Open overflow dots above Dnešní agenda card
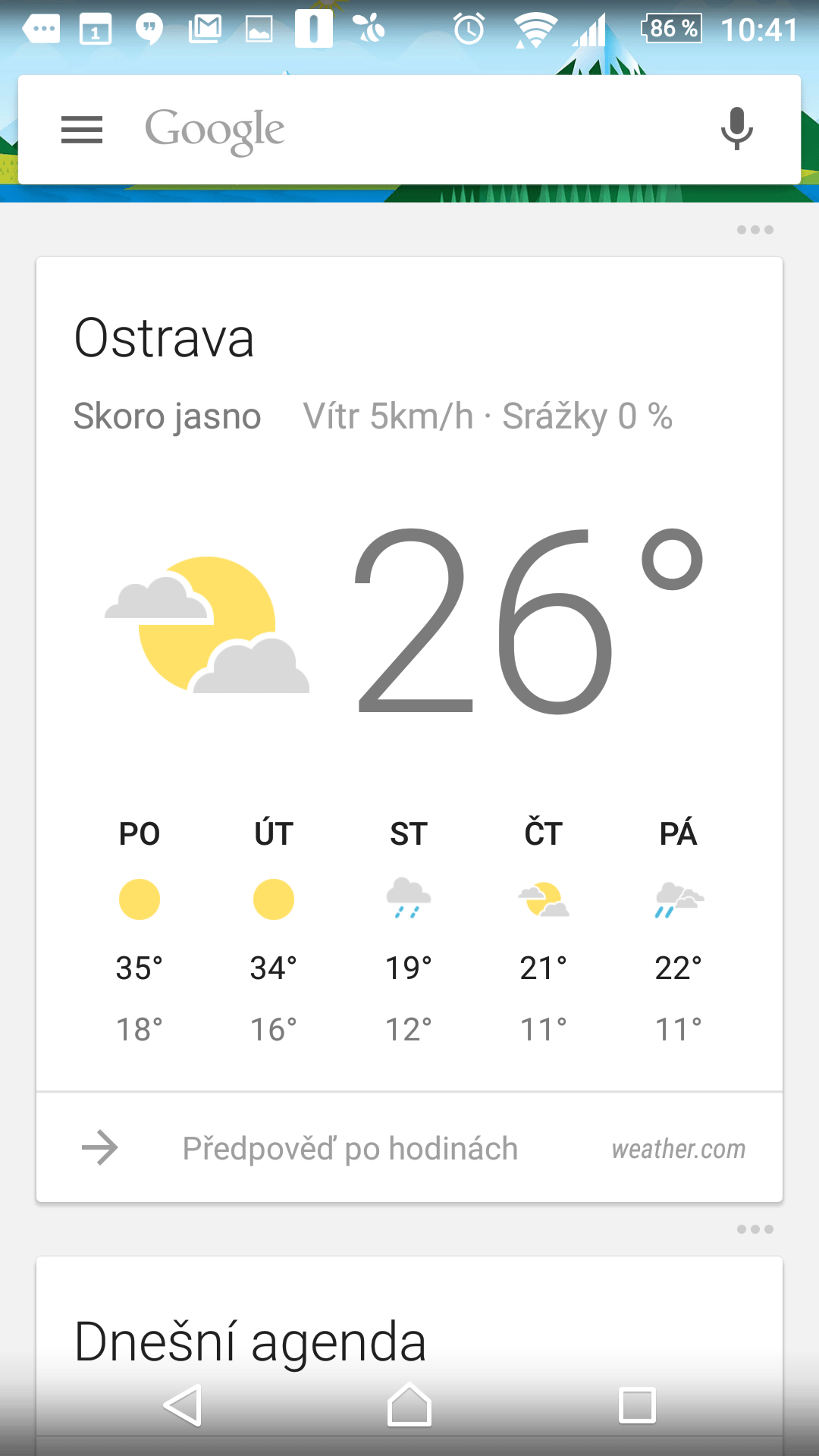 point(755,1229)
